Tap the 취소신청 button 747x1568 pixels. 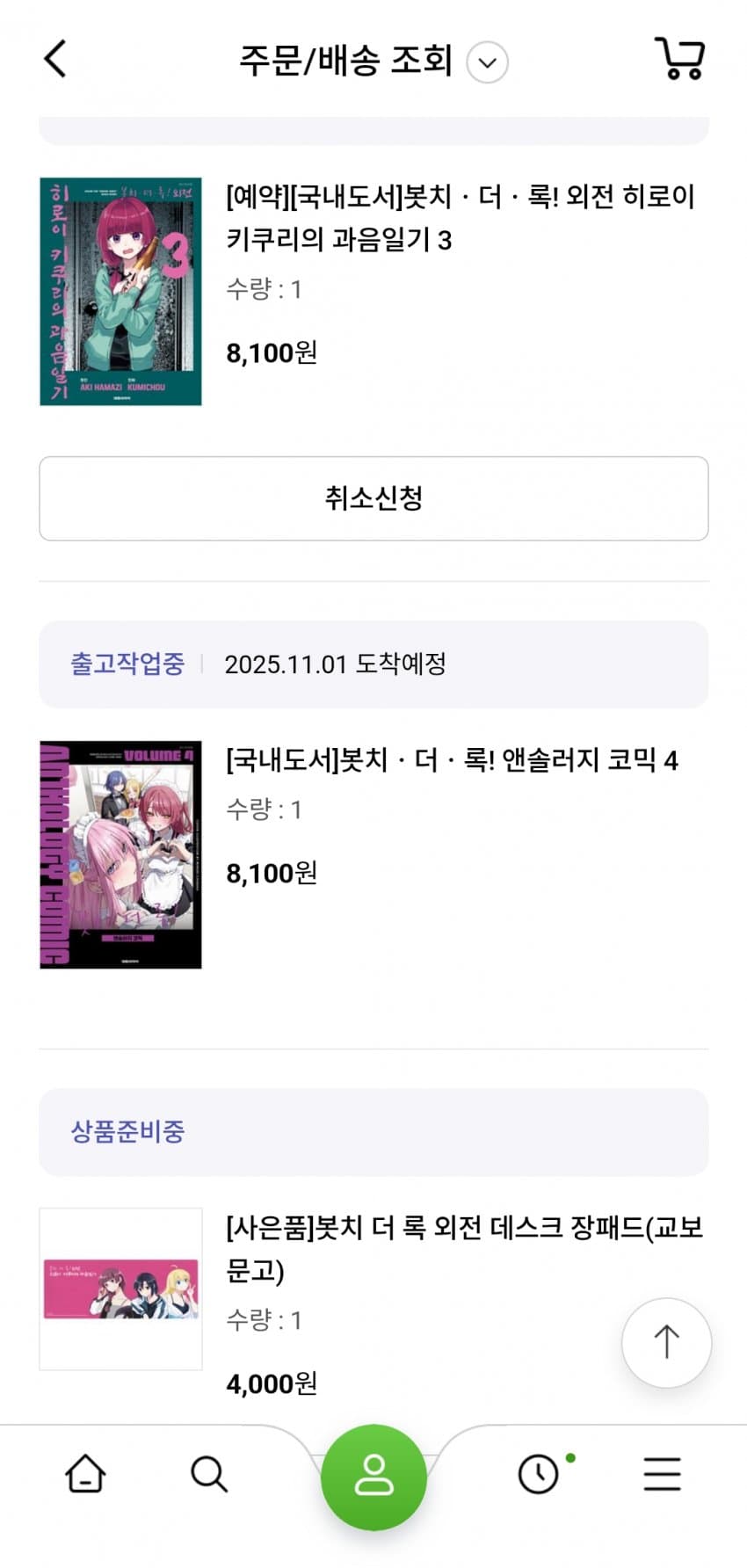pos(373,498)
